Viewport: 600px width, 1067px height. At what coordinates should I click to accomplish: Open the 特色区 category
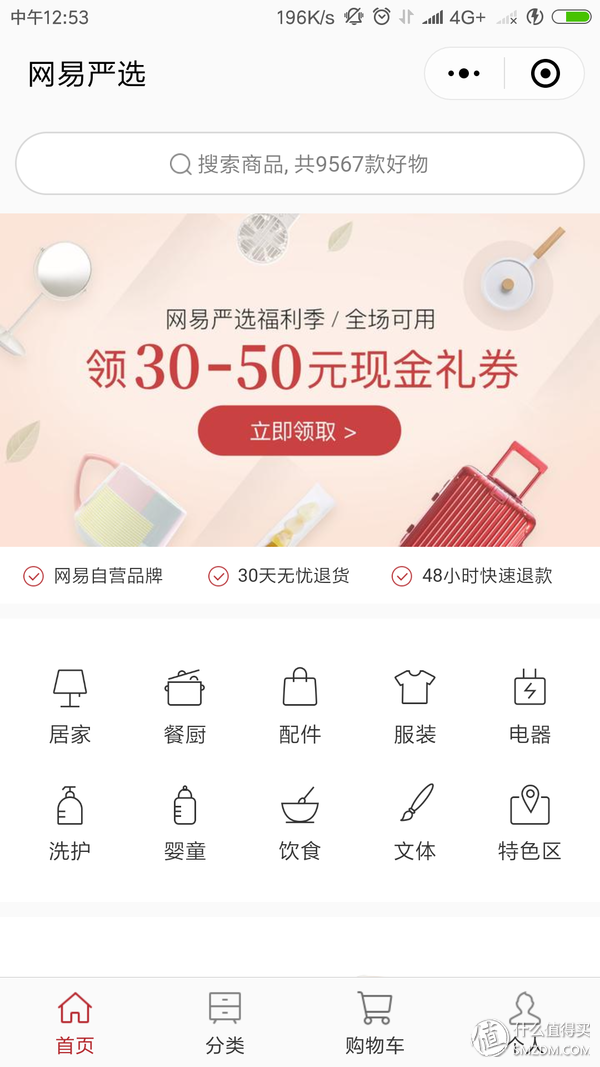coord(530,823)
